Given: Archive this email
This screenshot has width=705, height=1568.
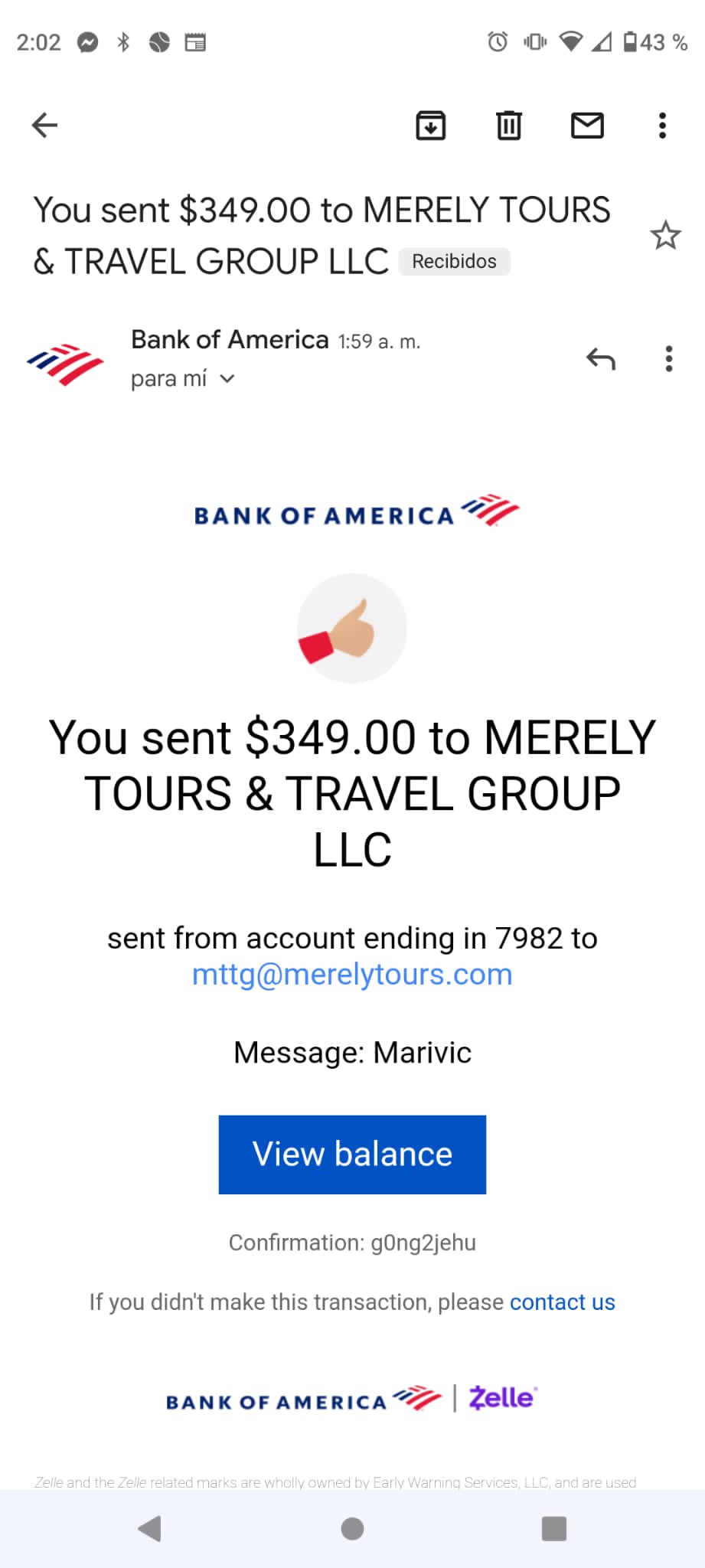Looking at the screenshot, I should (x=431, y=125).
